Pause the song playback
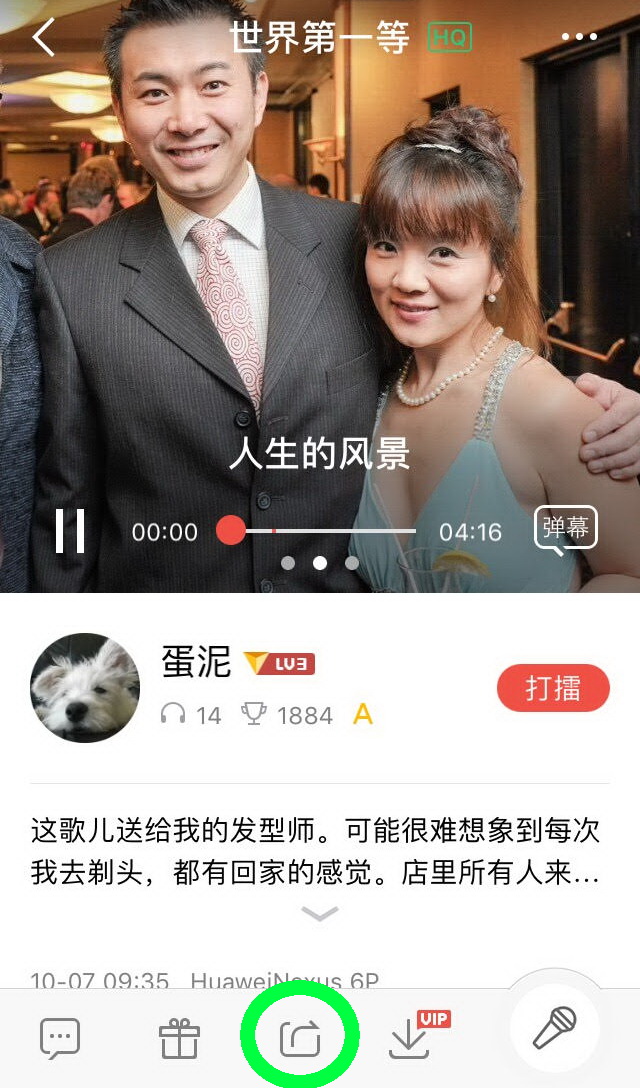The image size is (640, 1088). click(x=70, y=530)
